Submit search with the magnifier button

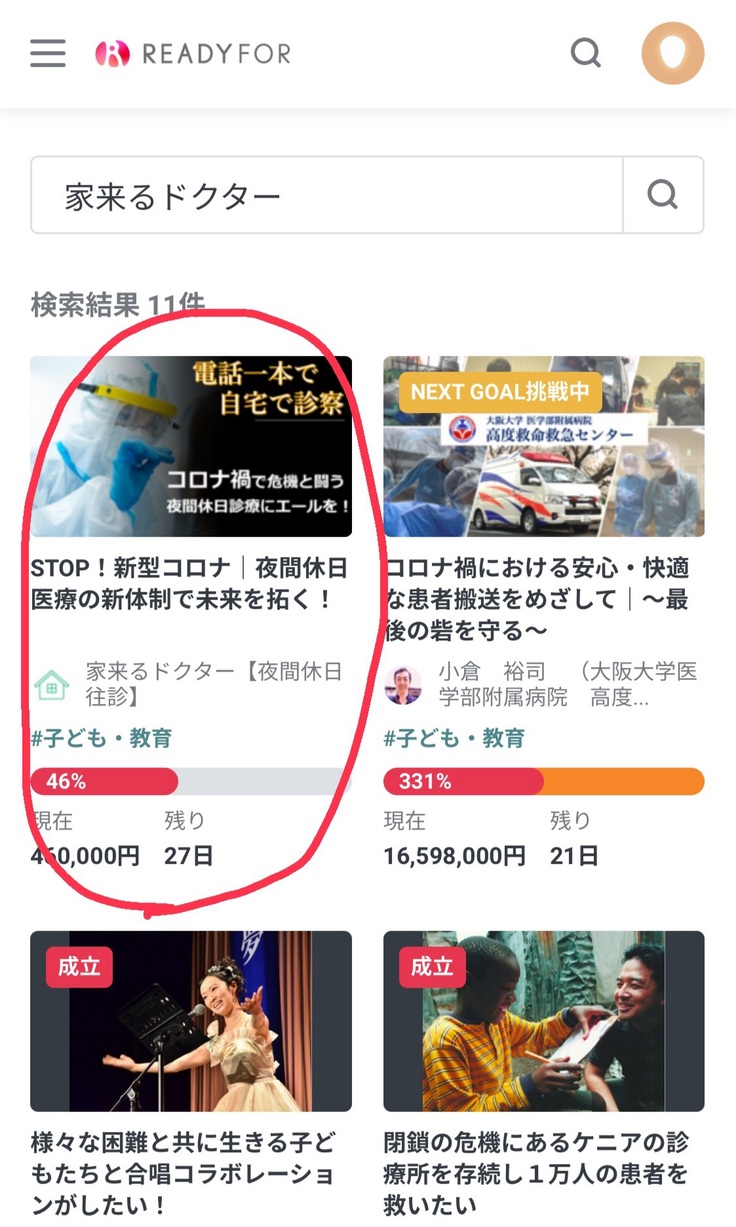click(662, 195)
